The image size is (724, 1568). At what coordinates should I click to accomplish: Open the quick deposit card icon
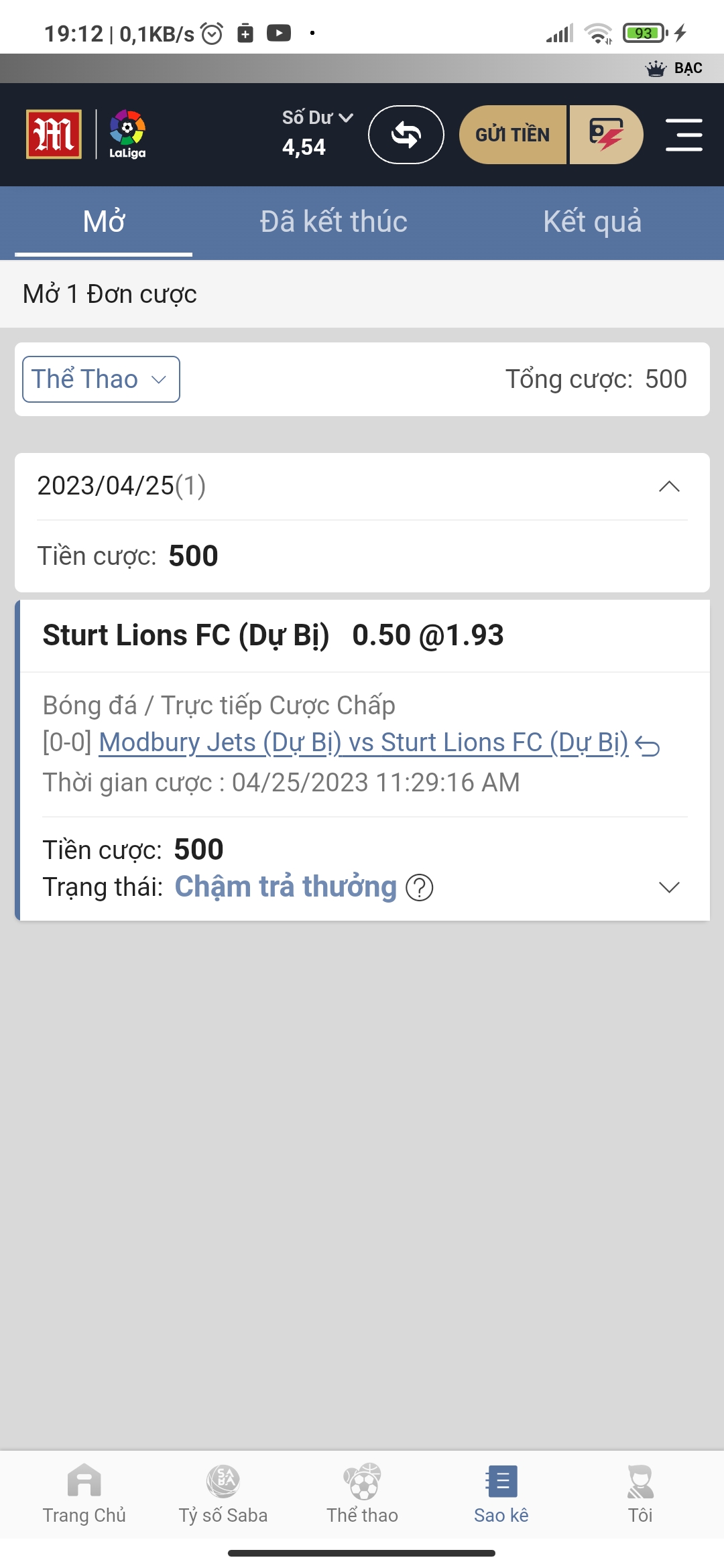(606, 135)
